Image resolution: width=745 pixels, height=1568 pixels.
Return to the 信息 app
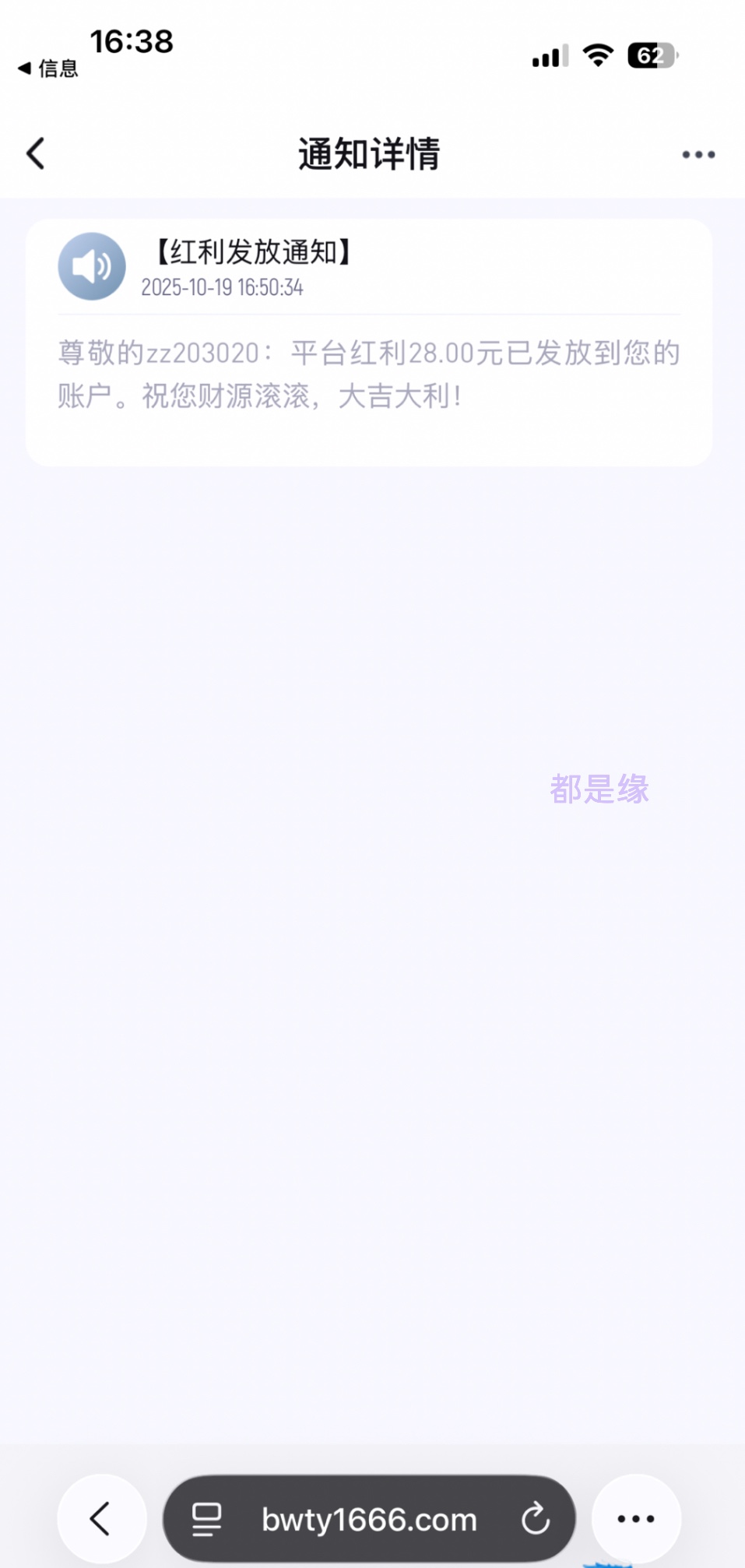pyautogui.click(x=48, y=69)
